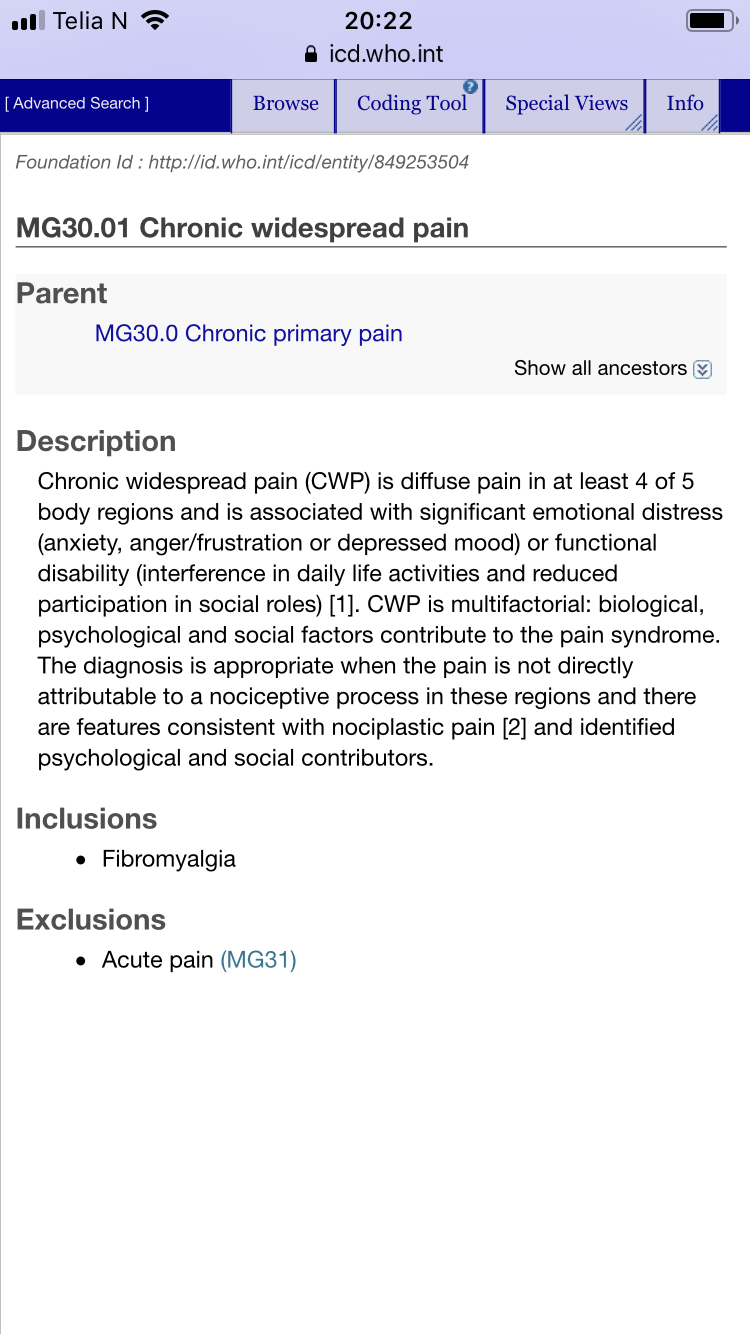This screenshot has height=1334, width=750.
Task: Open the Advanced Search link
Action: click(77, 104)
